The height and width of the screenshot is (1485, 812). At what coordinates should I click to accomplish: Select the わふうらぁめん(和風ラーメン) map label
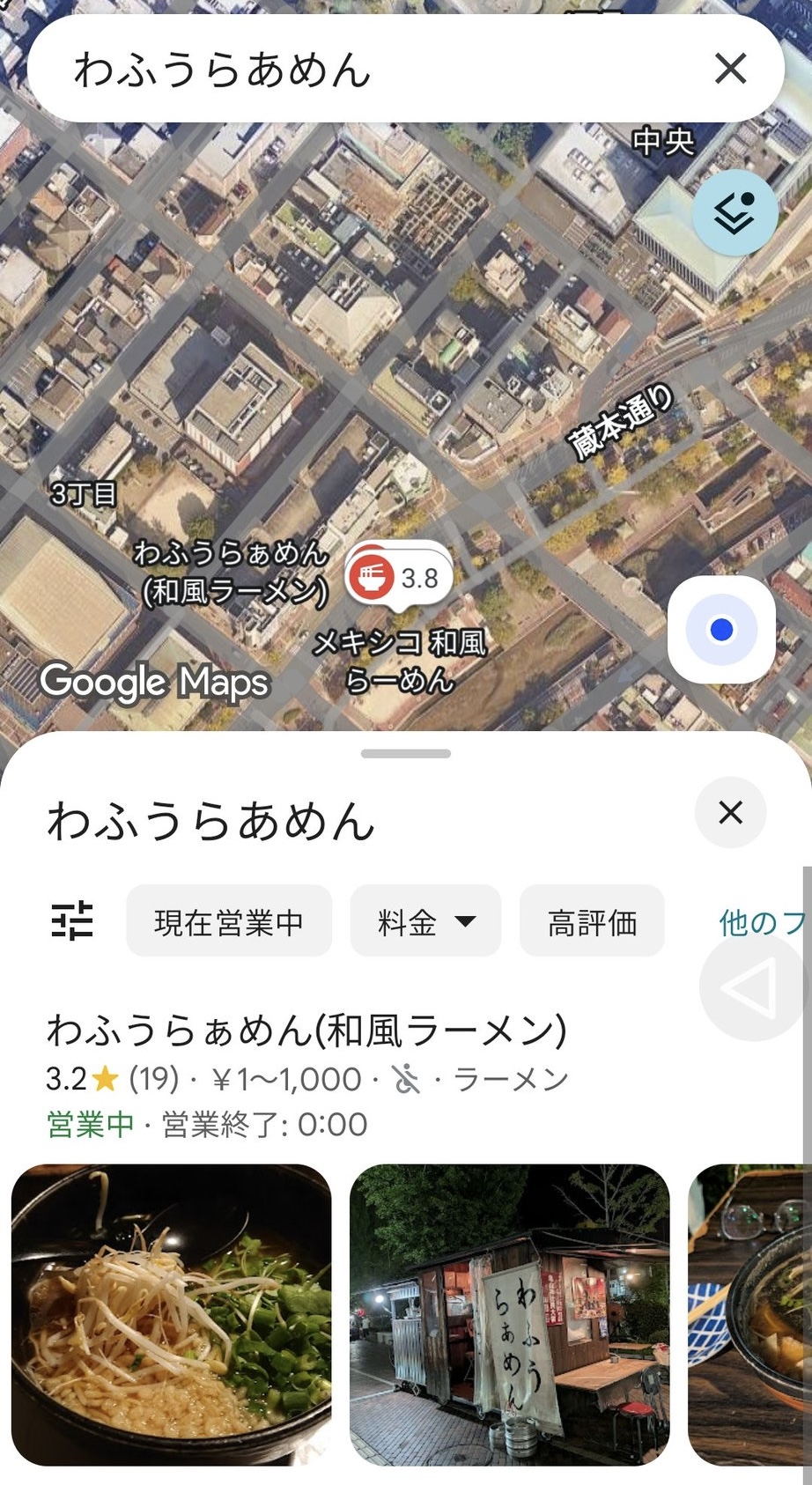pos(232,573)
